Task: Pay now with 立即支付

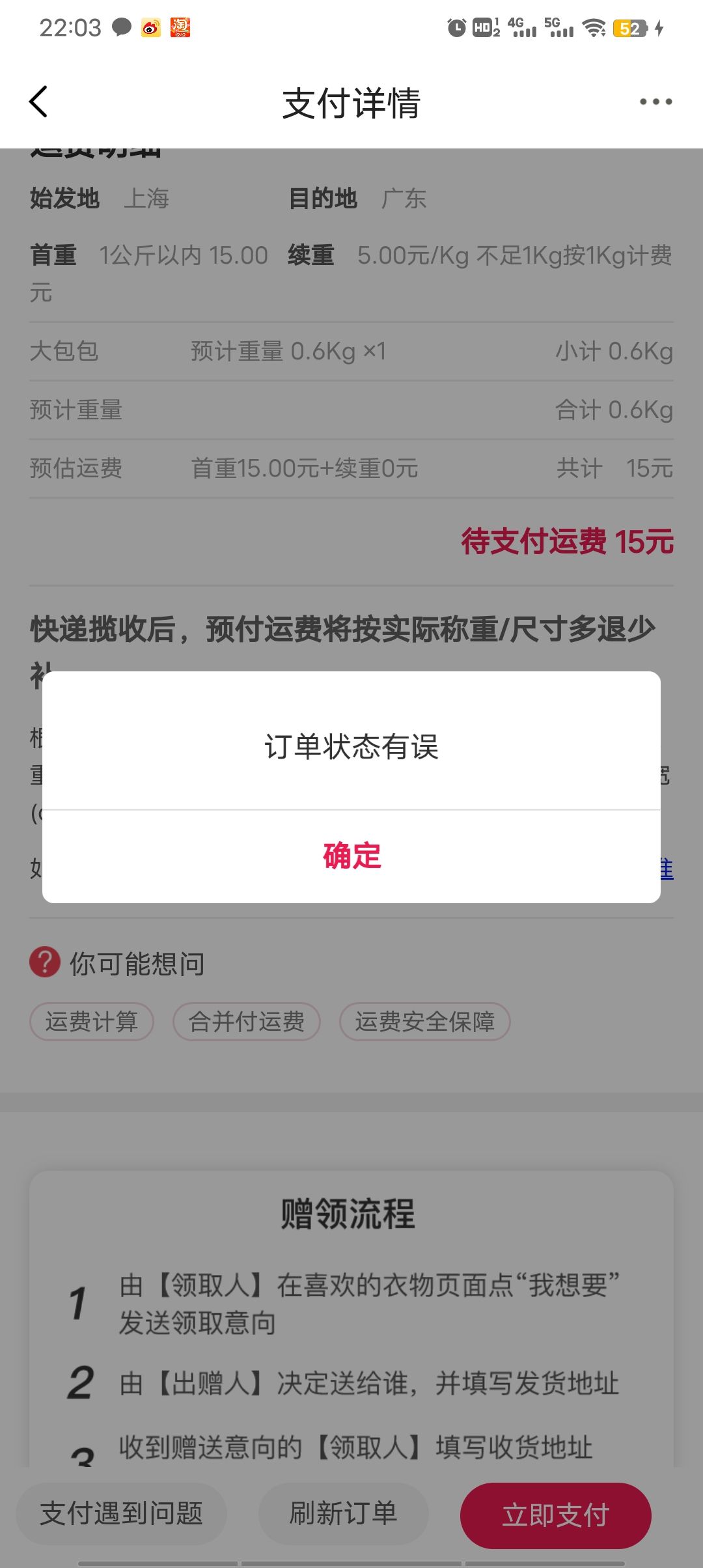Action: (x=555, y=1515)
